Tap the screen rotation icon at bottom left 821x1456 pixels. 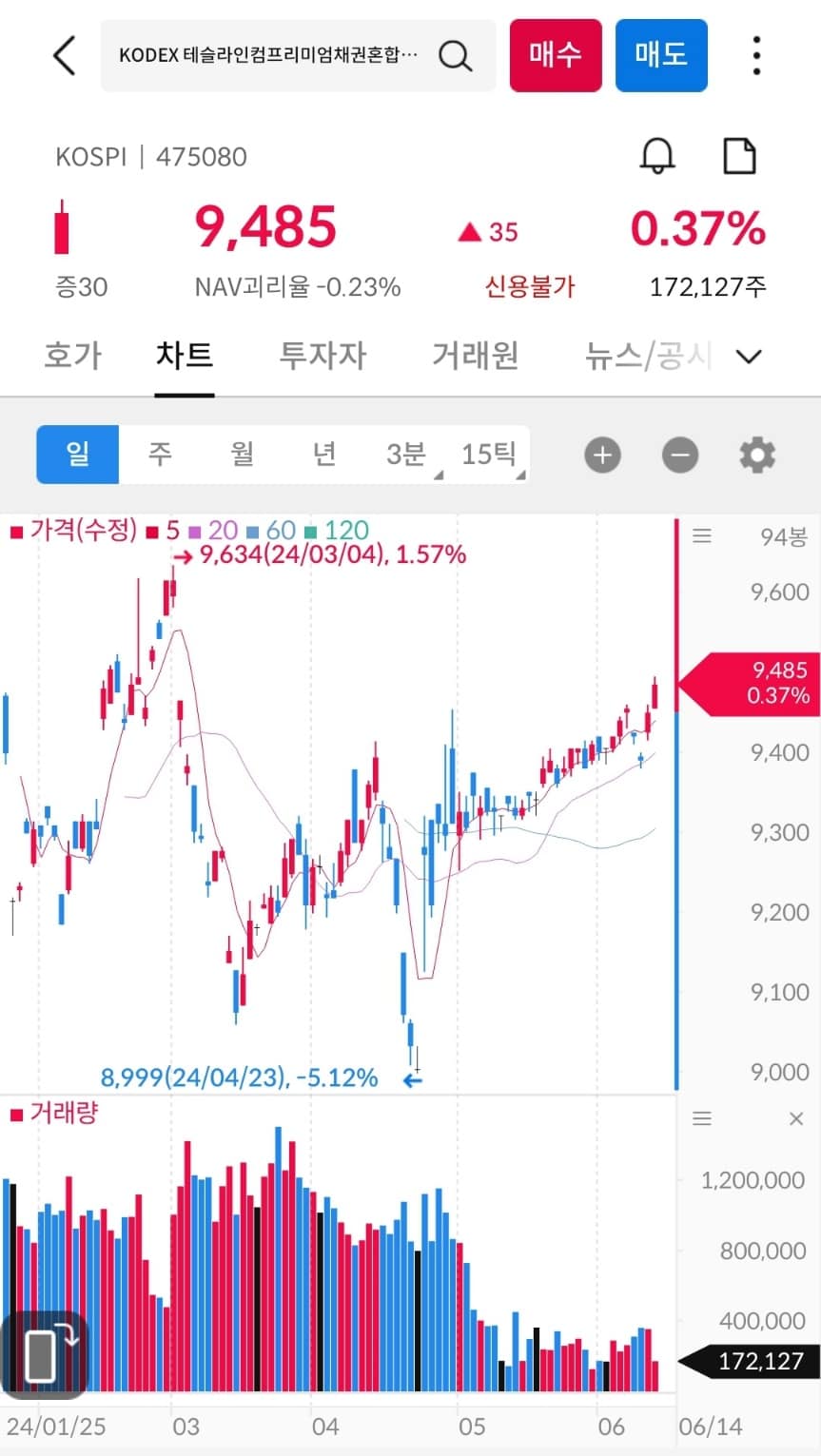click(44, 1354)
